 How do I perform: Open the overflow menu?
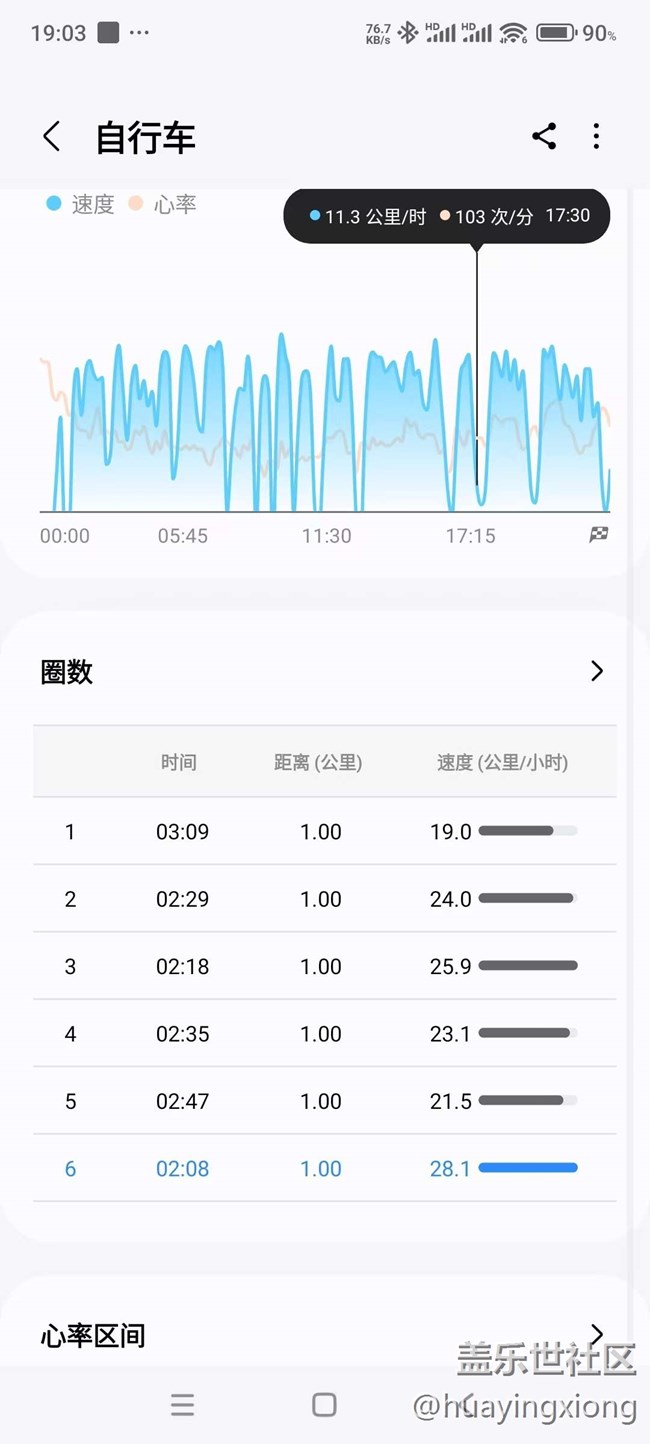pyautogui.click(x=596, y=137)
